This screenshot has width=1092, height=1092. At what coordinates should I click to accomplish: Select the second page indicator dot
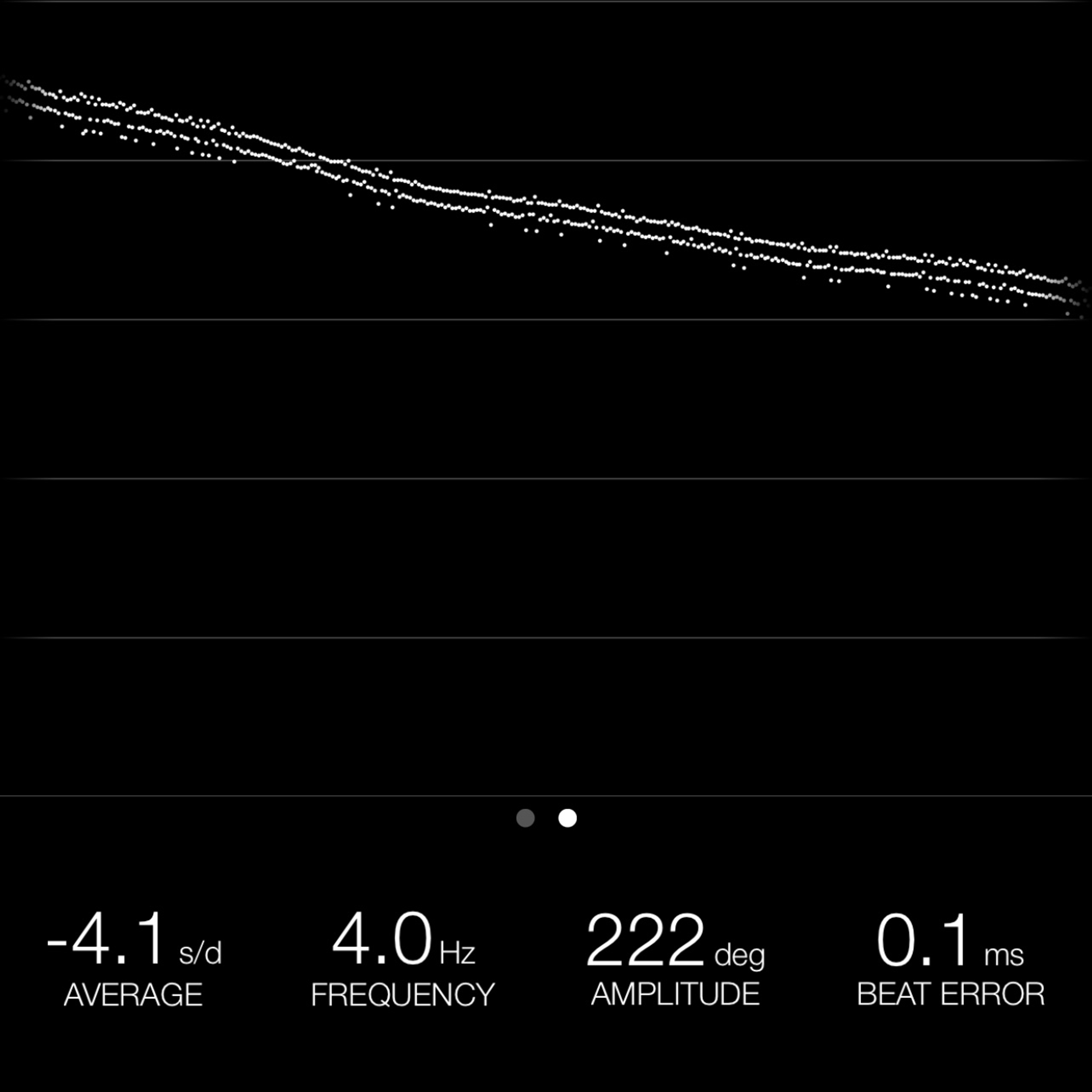[568, 818]
